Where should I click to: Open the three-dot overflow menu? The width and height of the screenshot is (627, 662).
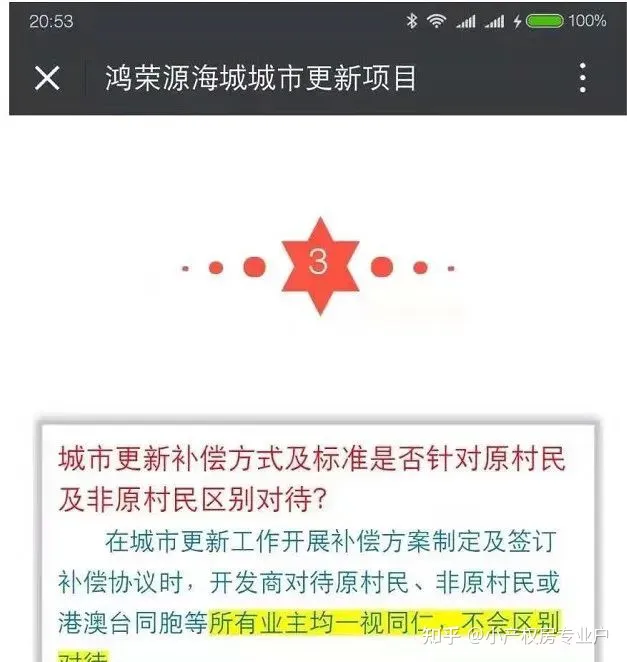pos(582,78)
